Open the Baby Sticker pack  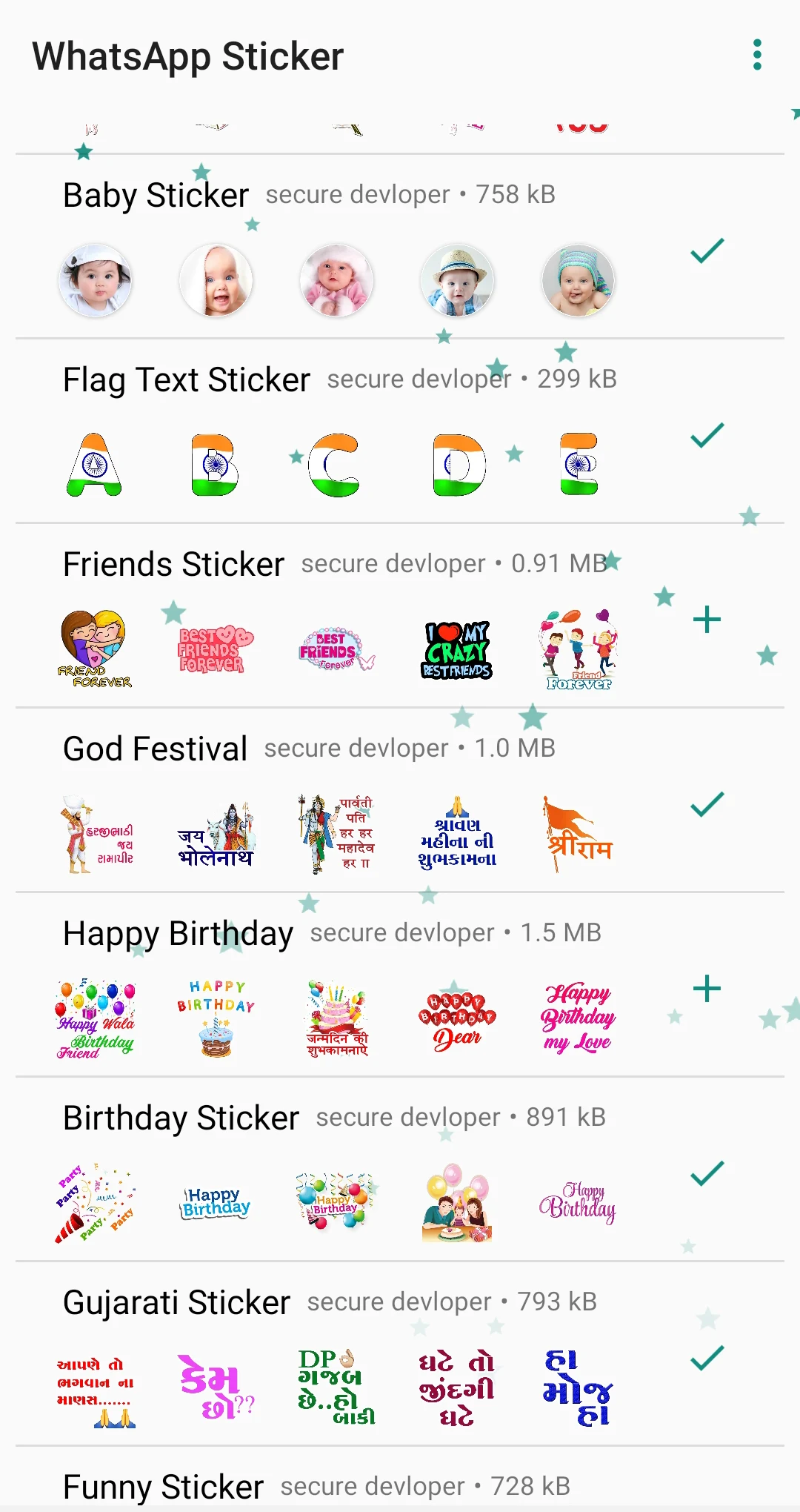tap(400, 247)
